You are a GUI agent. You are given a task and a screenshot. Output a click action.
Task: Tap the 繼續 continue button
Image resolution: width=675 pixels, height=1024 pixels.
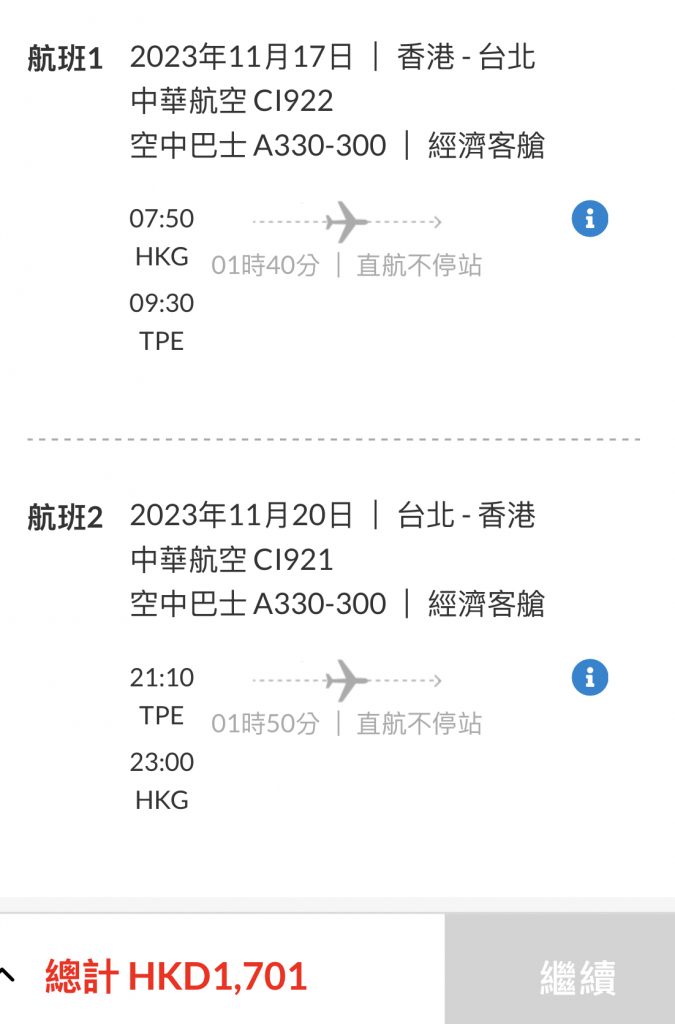pyautogui.click(x=577, y=977)
